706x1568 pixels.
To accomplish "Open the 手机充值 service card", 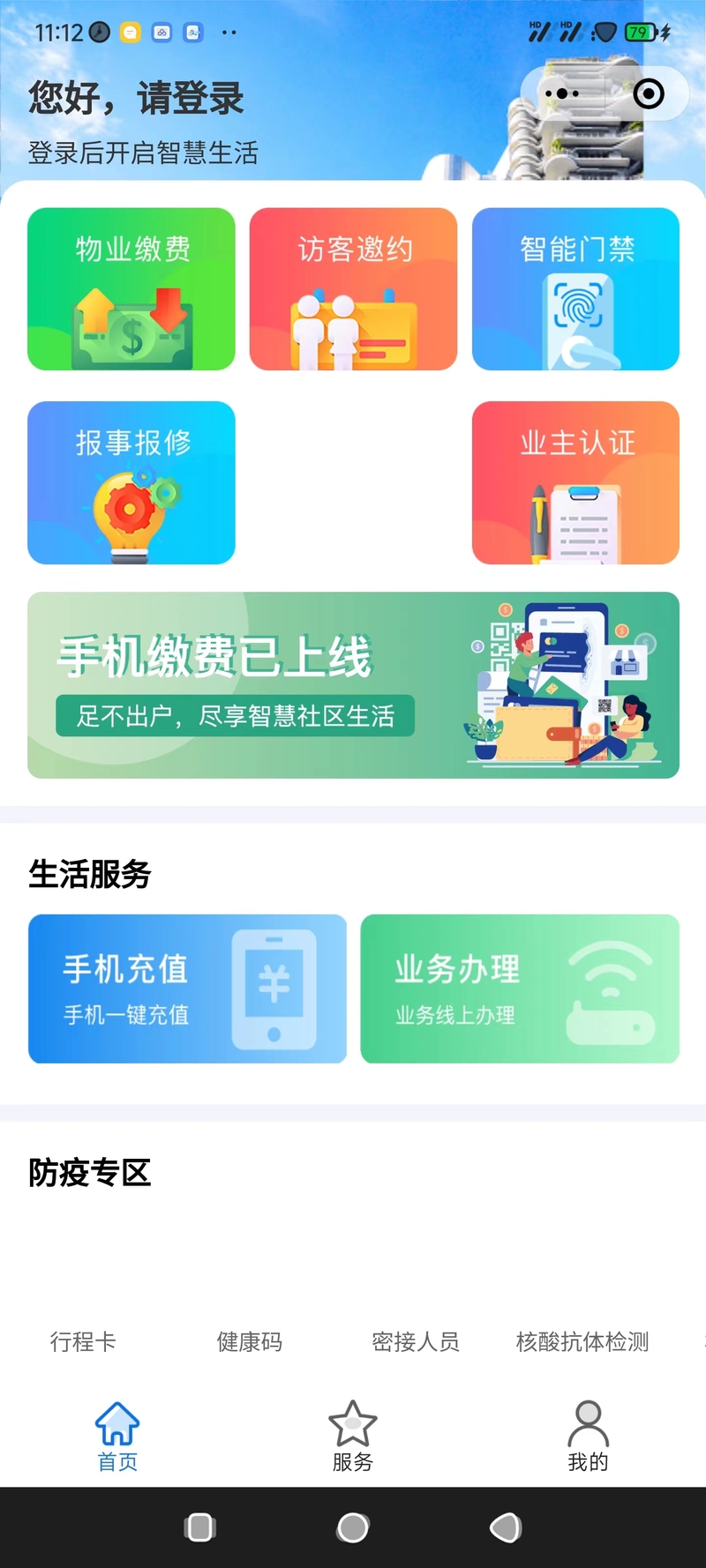I will click(187, 989).
